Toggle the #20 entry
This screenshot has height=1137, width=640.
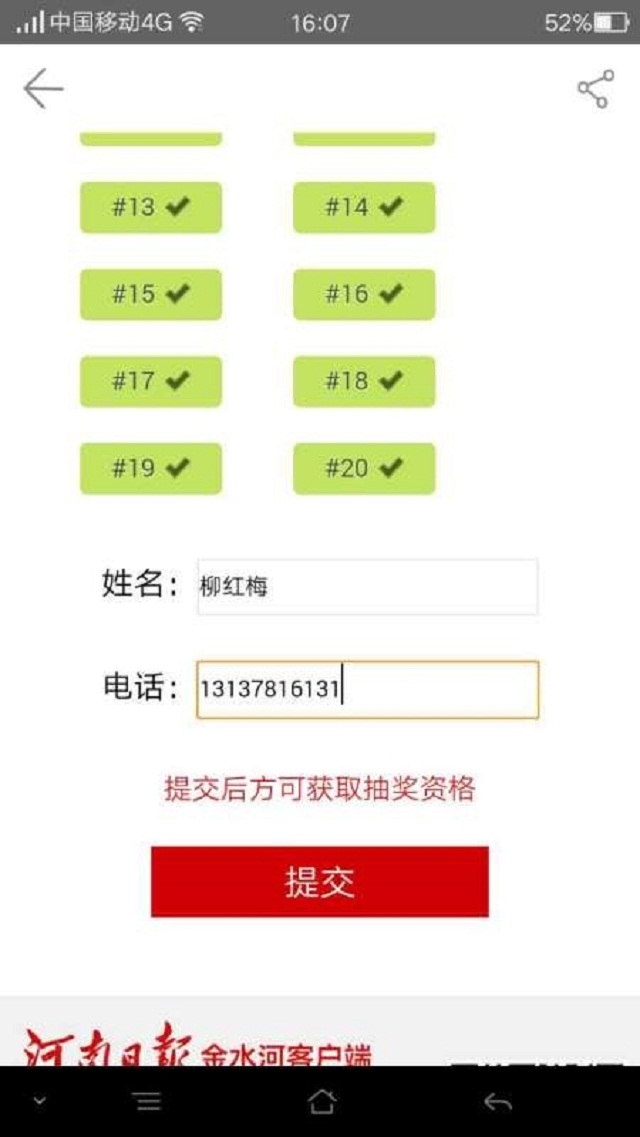pyautogui.click(x=364, y=468)
